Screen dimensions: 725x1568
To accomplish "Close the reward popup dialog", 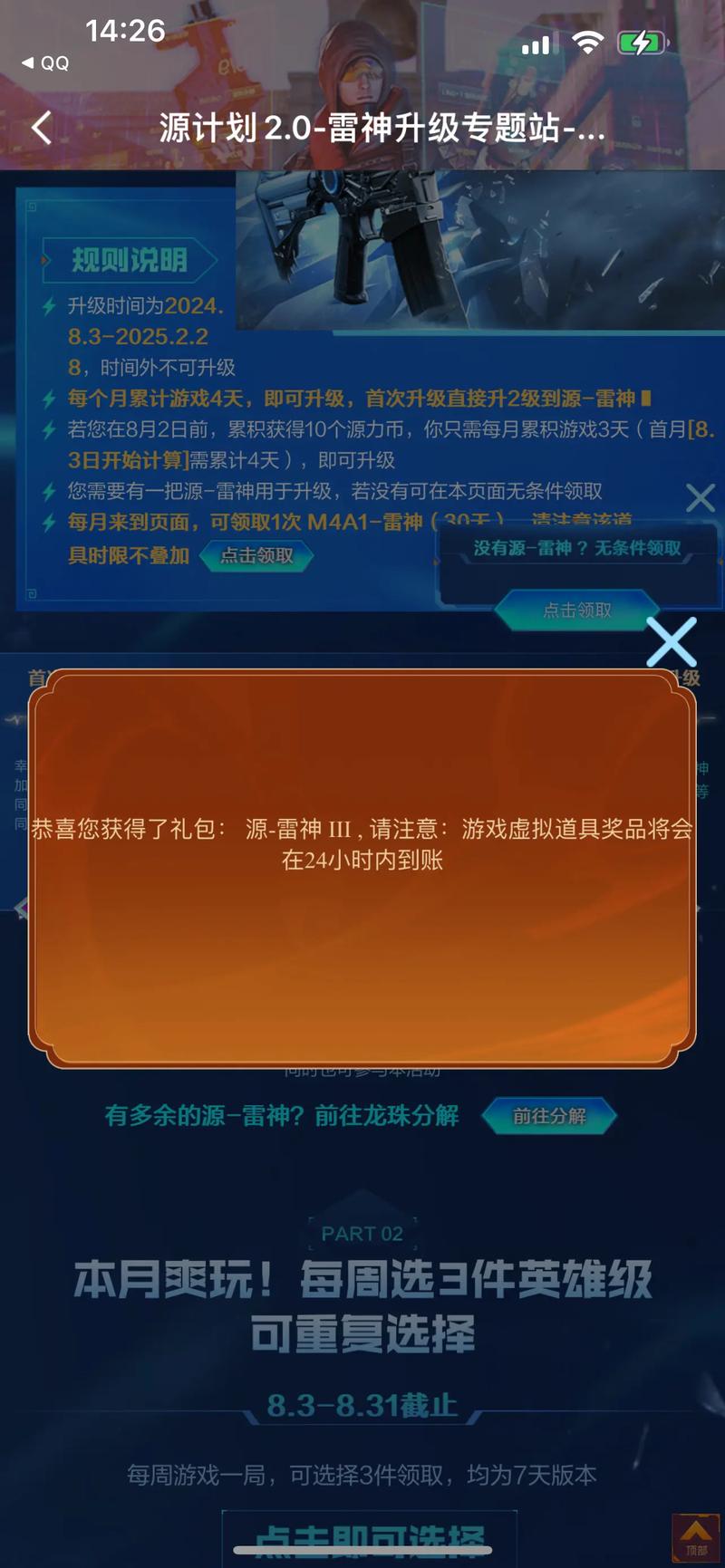I will pyautogui.click(x=671, y=641).
